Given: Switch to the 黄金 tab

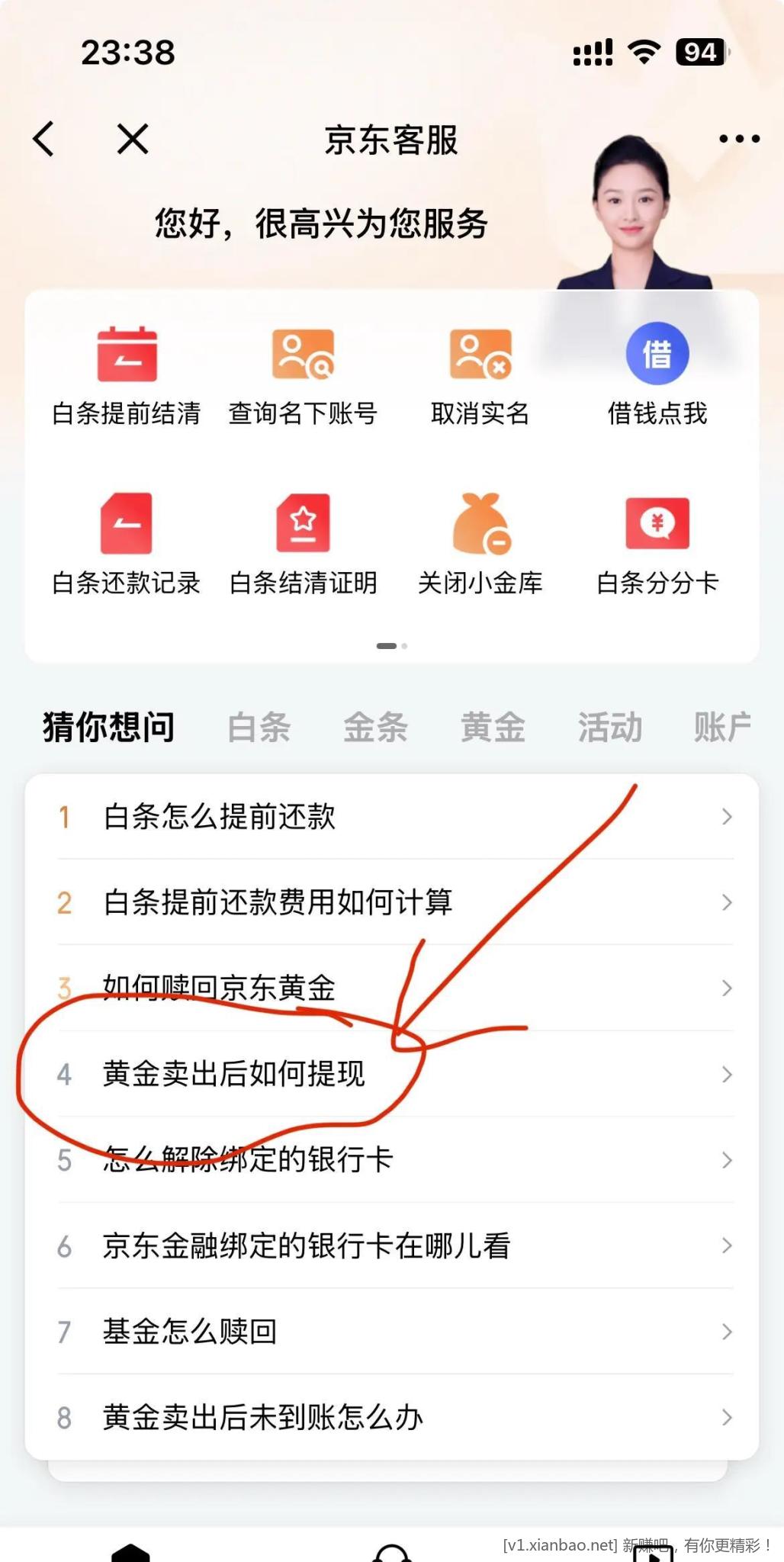Looking at the screenshot, I should tap(493, 727).
